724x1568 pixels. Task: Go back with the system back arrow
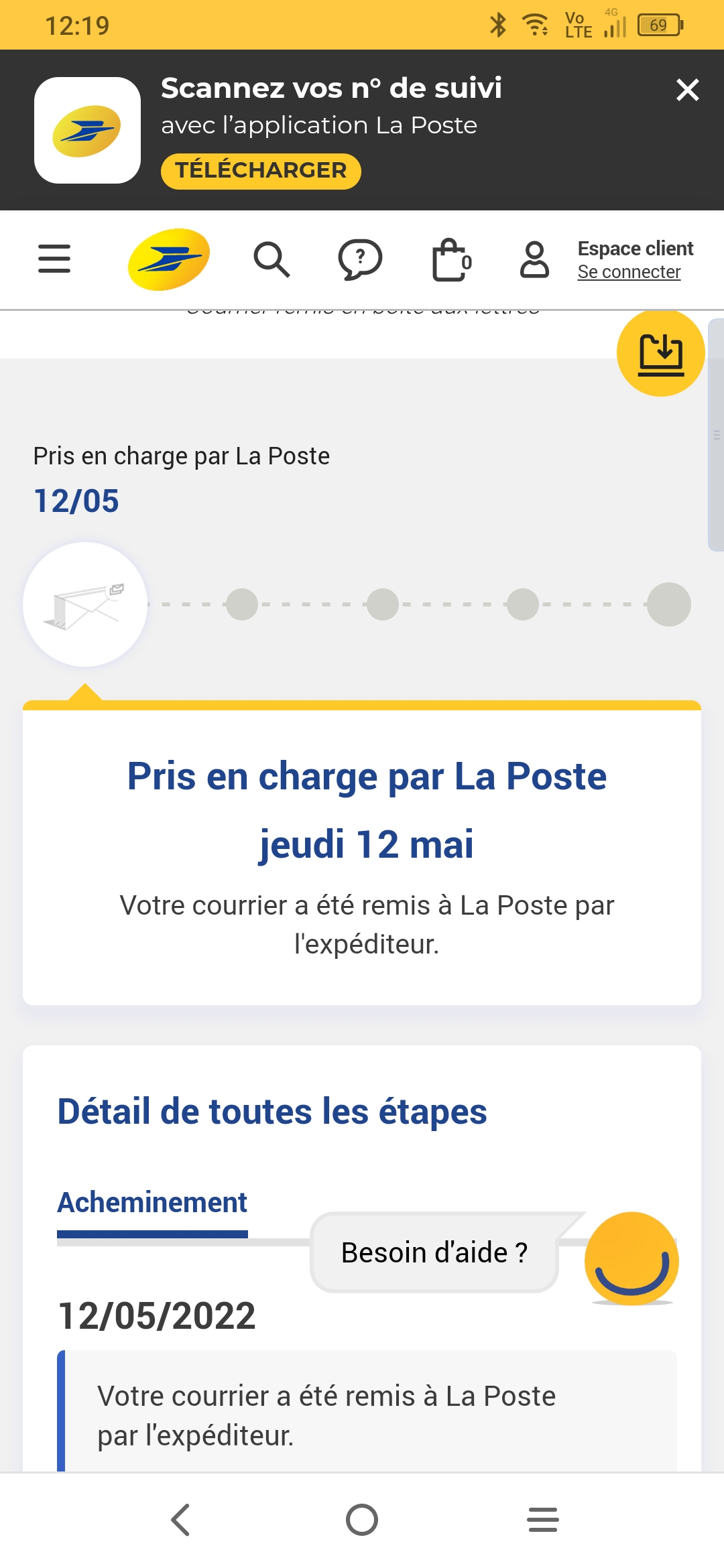pyautogui.click(x=181, y=1520)
